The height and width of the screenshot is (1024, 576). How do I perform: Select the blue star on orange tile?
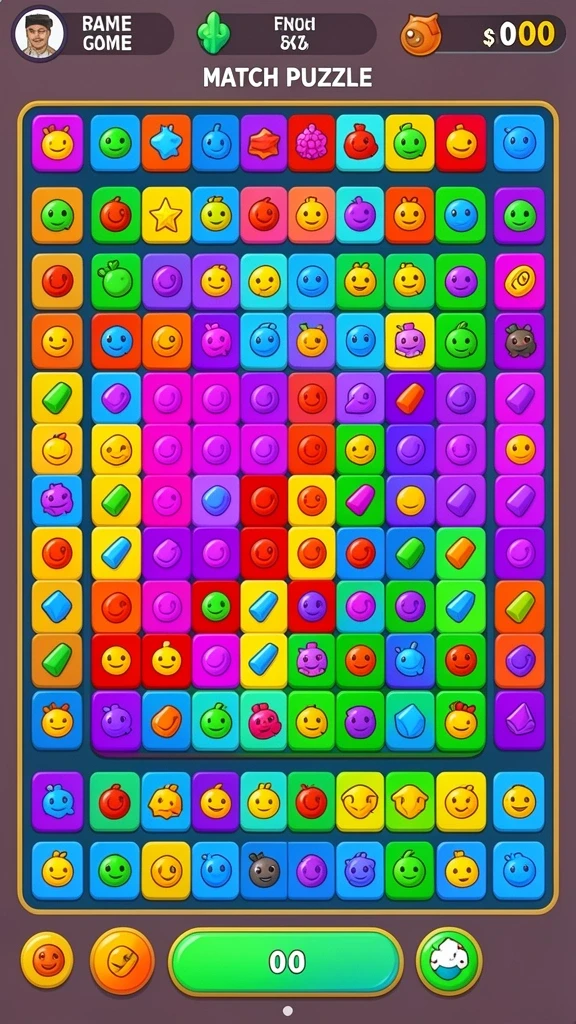(167, 143)
